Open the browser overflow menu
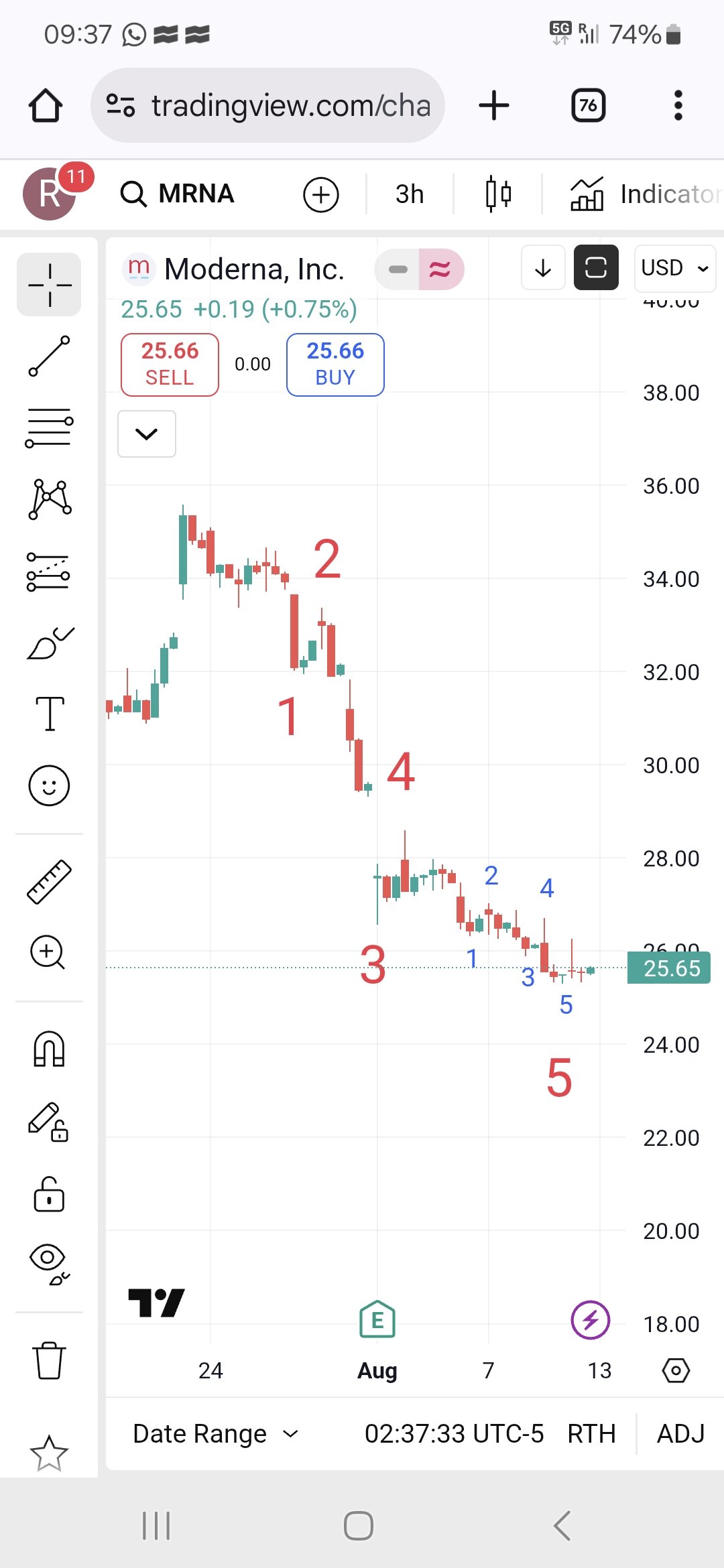Screen dimensions: 724x1568 coord(678,105)
